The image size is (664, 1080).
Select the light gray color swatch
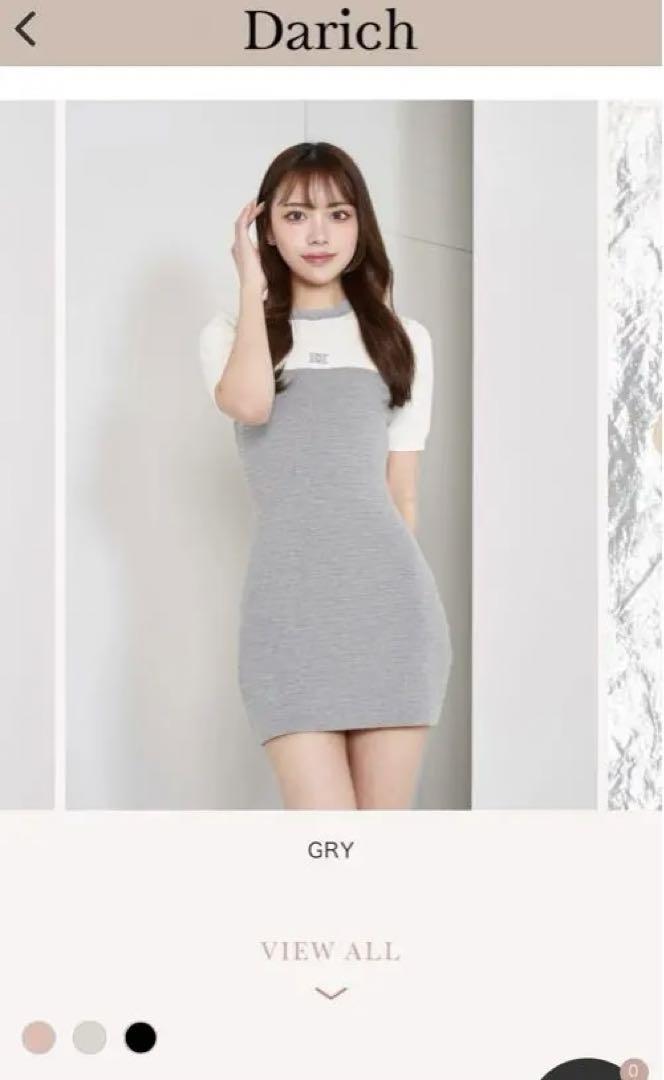[x=89, y=1037]
